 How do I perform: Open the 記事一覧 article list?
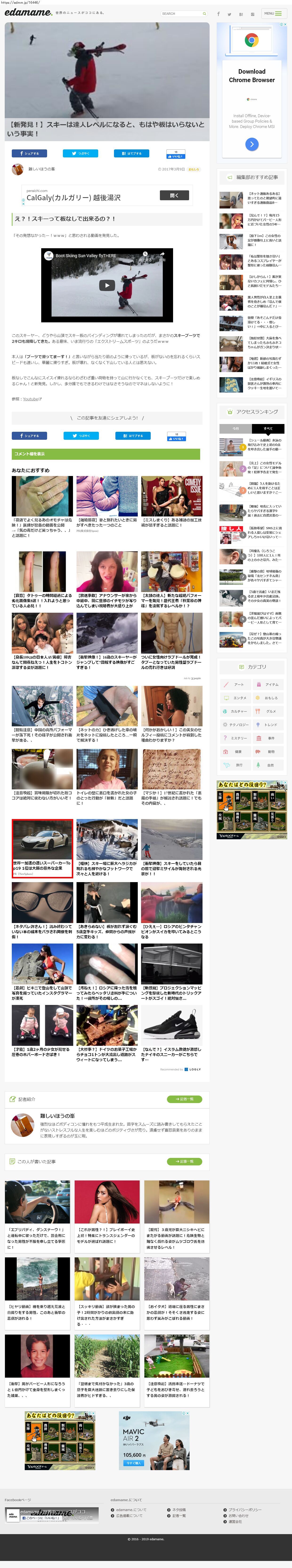[x=184, y=1161]
